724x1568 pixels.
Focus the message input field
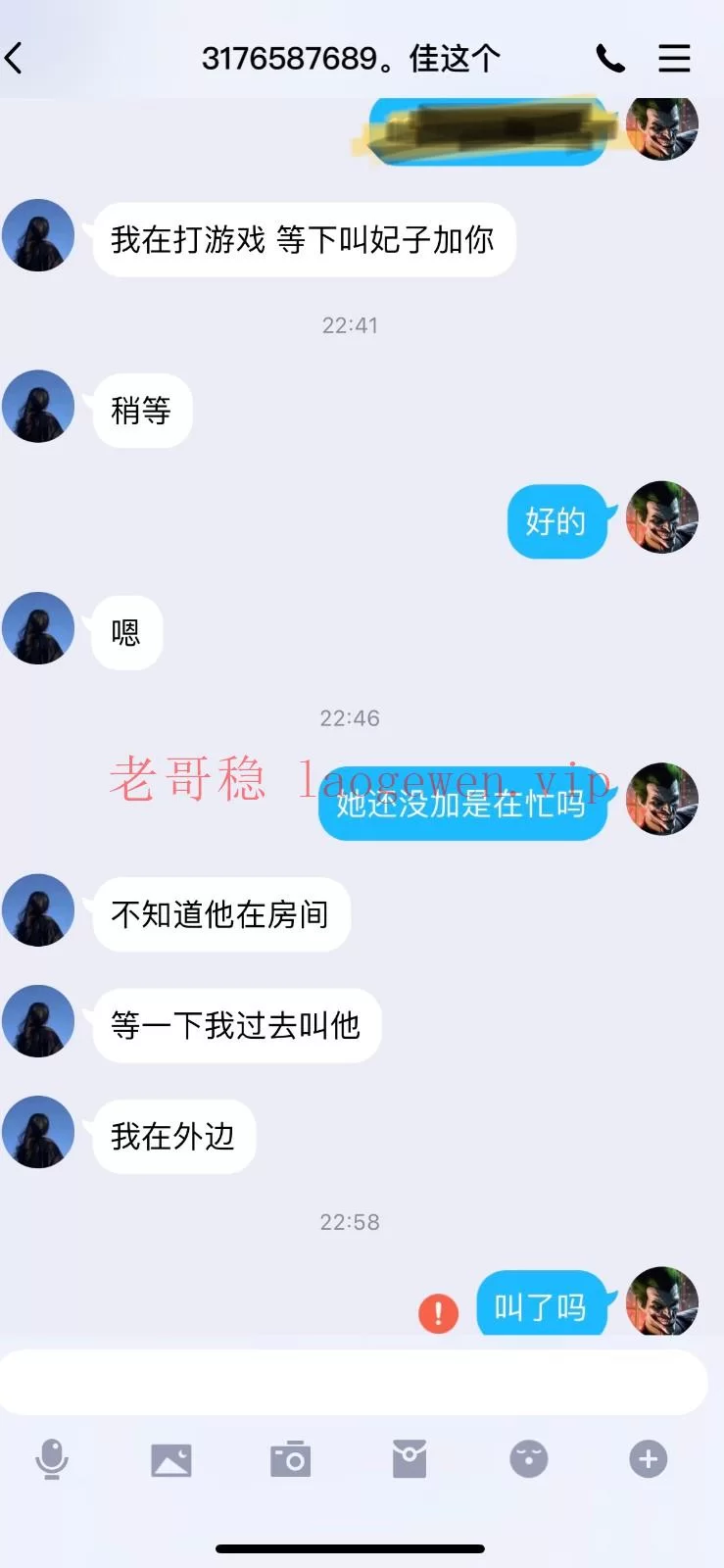click(x=353, y=1382)
